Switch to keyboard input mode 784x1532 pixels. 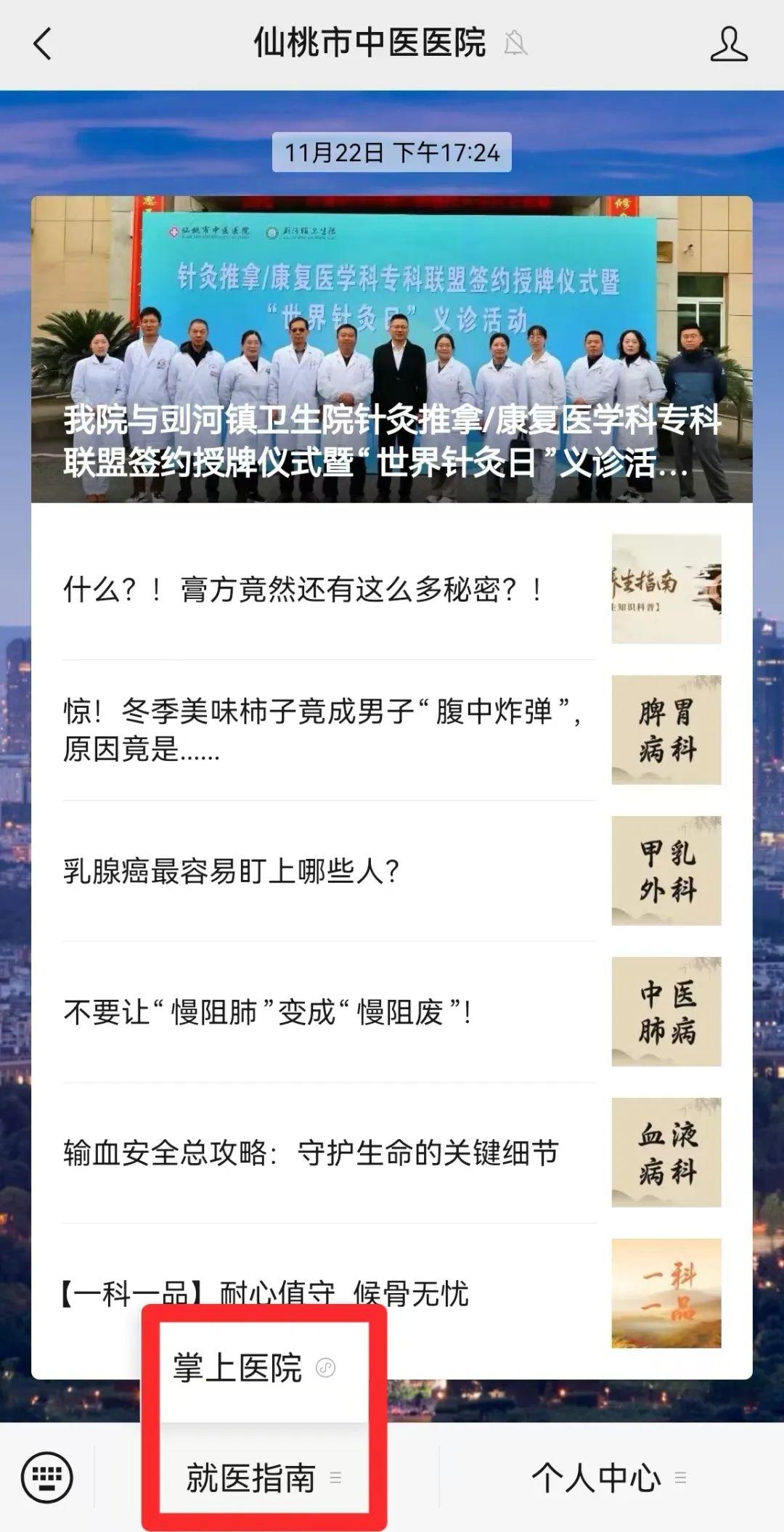pos(47,1478)
